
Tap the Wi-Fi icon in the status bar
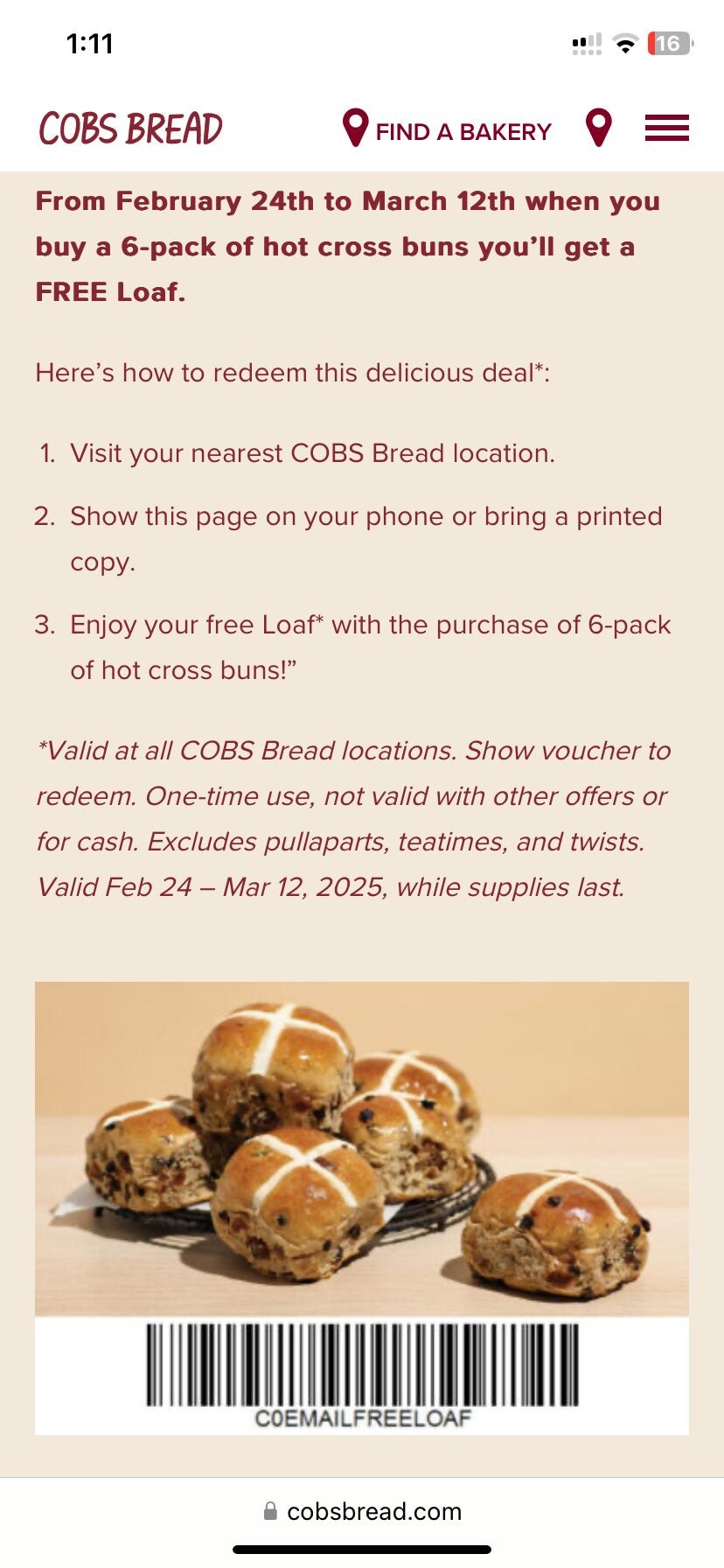tap(626, 42)
